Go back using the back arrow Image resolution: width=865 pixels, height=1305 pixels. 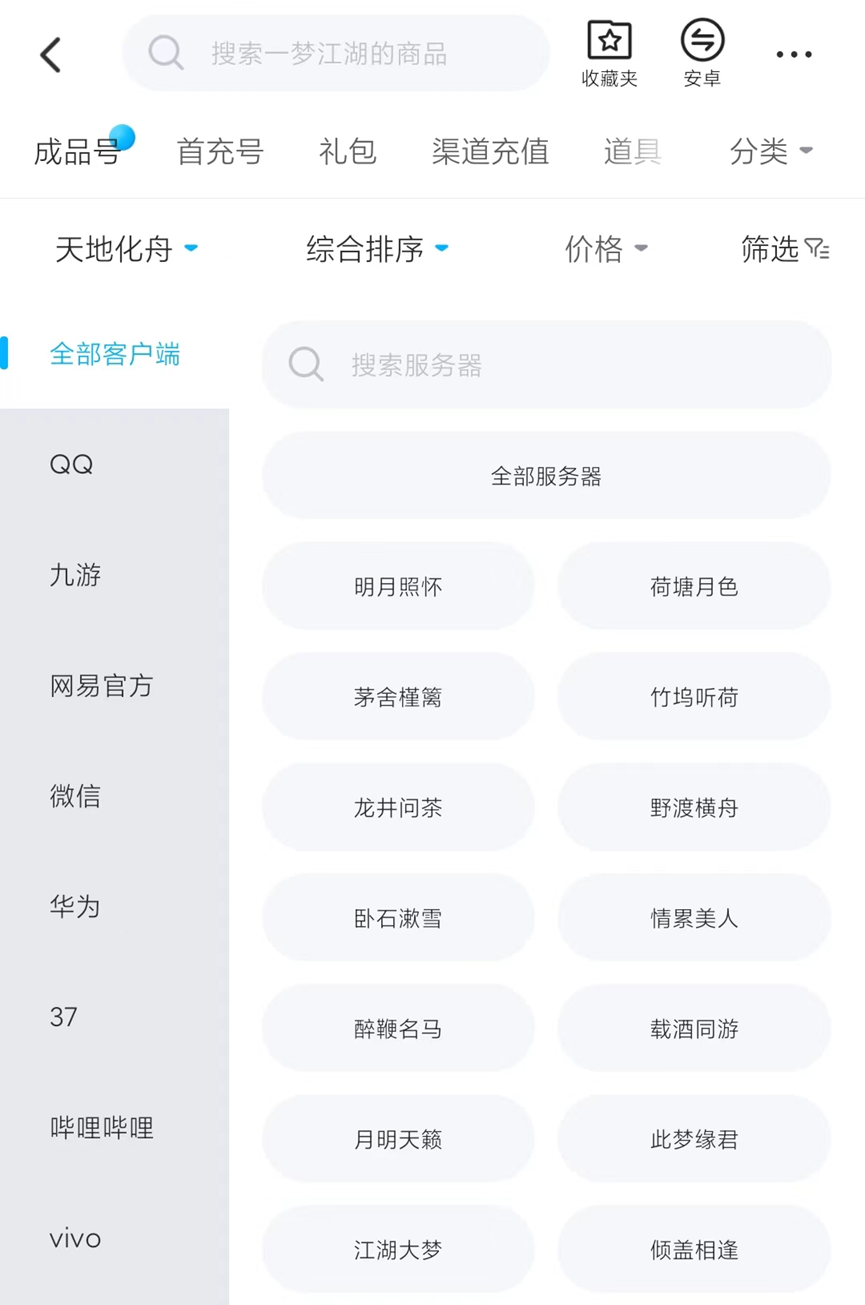(51, 55)
